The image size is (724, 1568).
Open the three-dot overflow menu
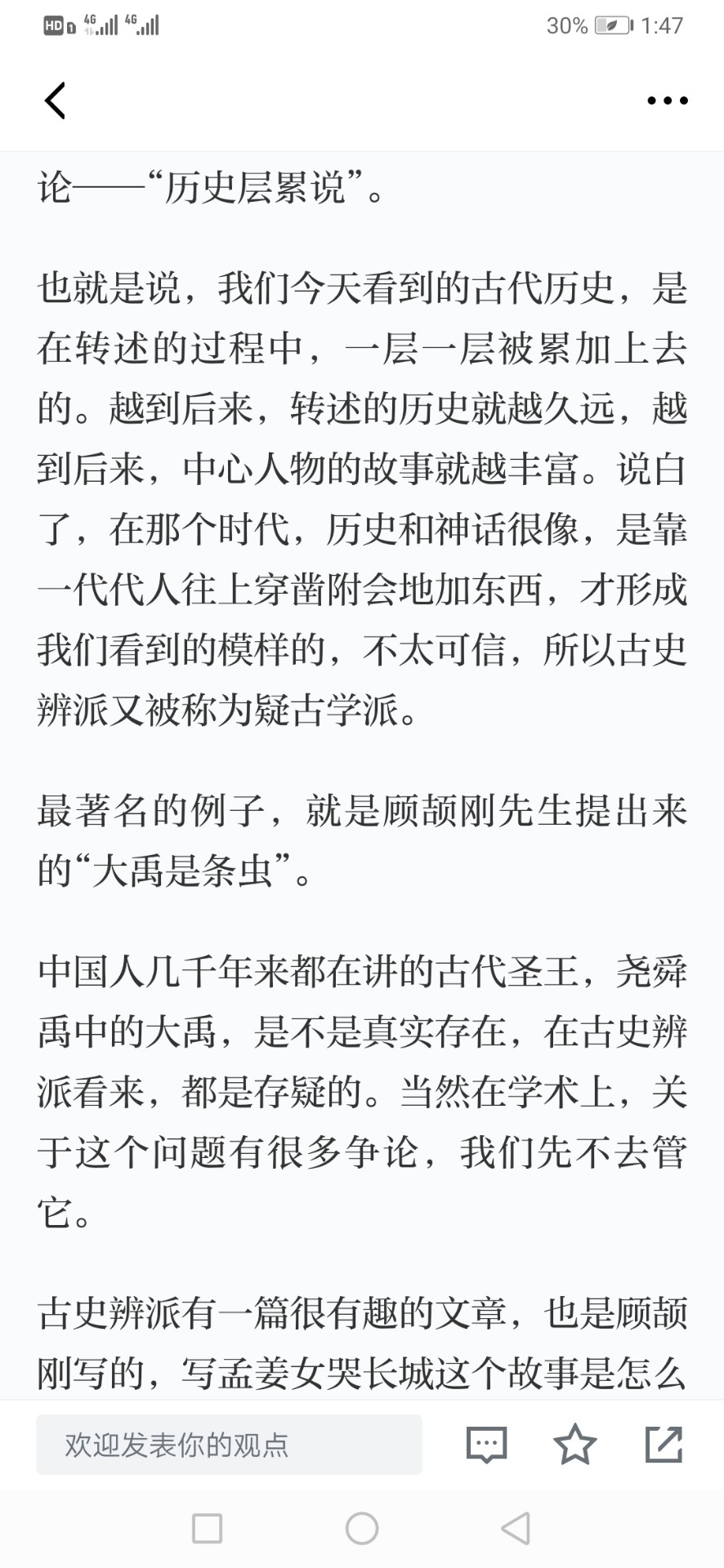click(x=667, y=101)
